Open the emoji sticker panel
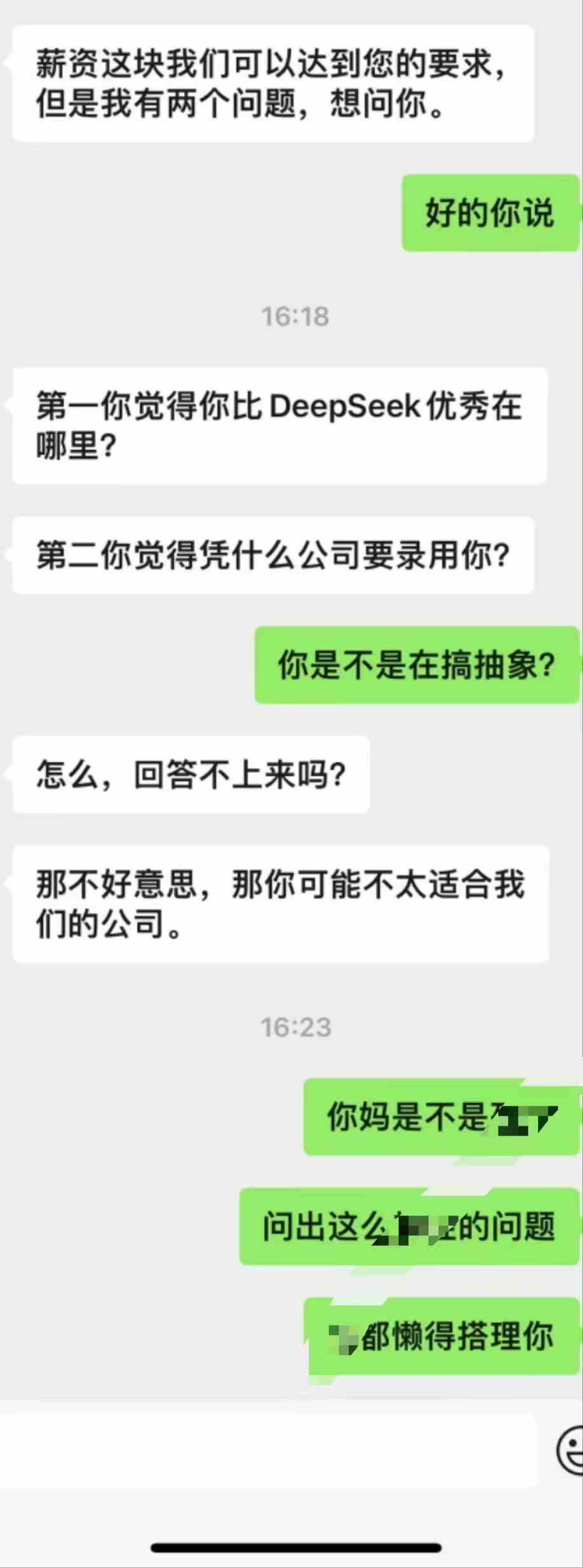583x1568 pixels. (x=571, y=1450)
